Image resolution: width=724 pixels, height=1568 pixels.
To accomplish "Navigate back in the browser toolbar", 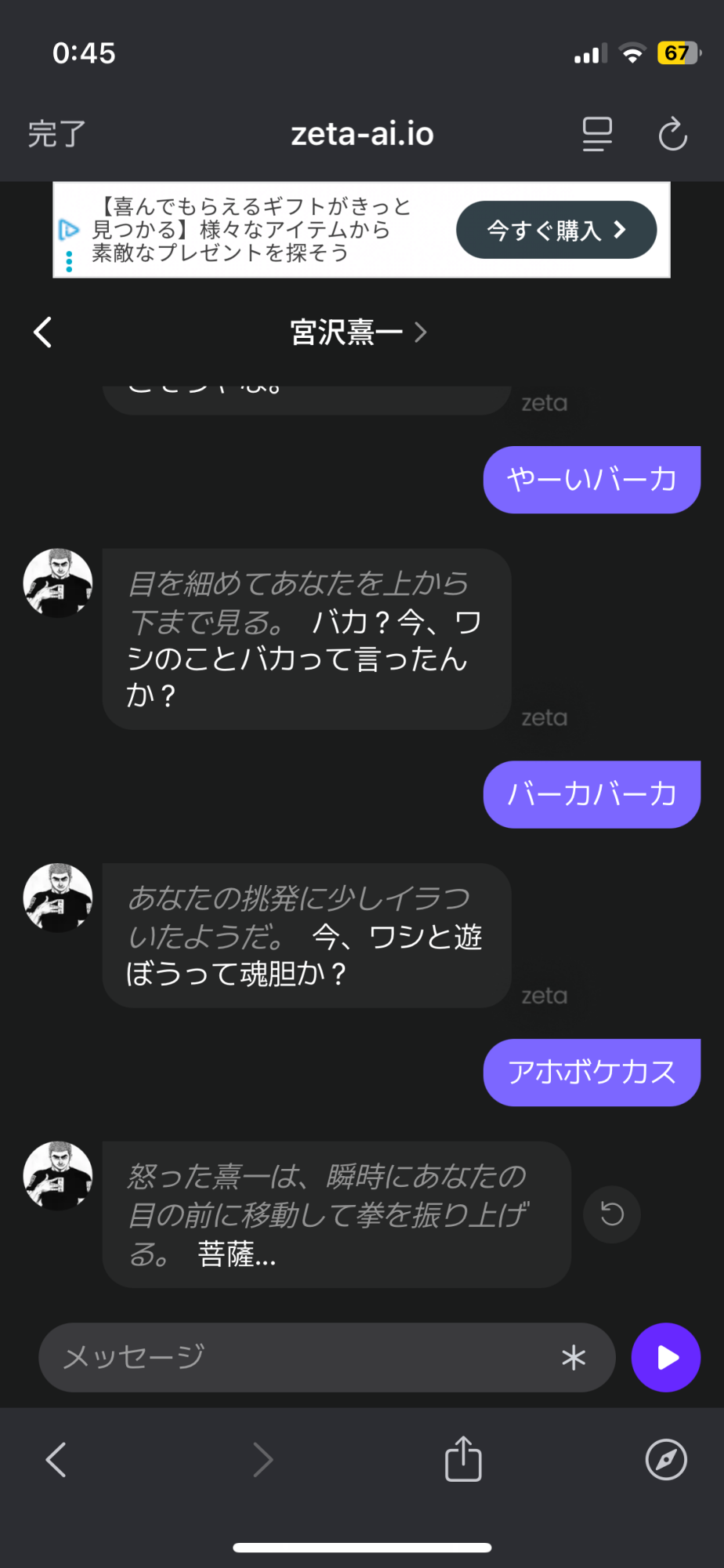I will pyautogui.click(x=56, y=1459).
